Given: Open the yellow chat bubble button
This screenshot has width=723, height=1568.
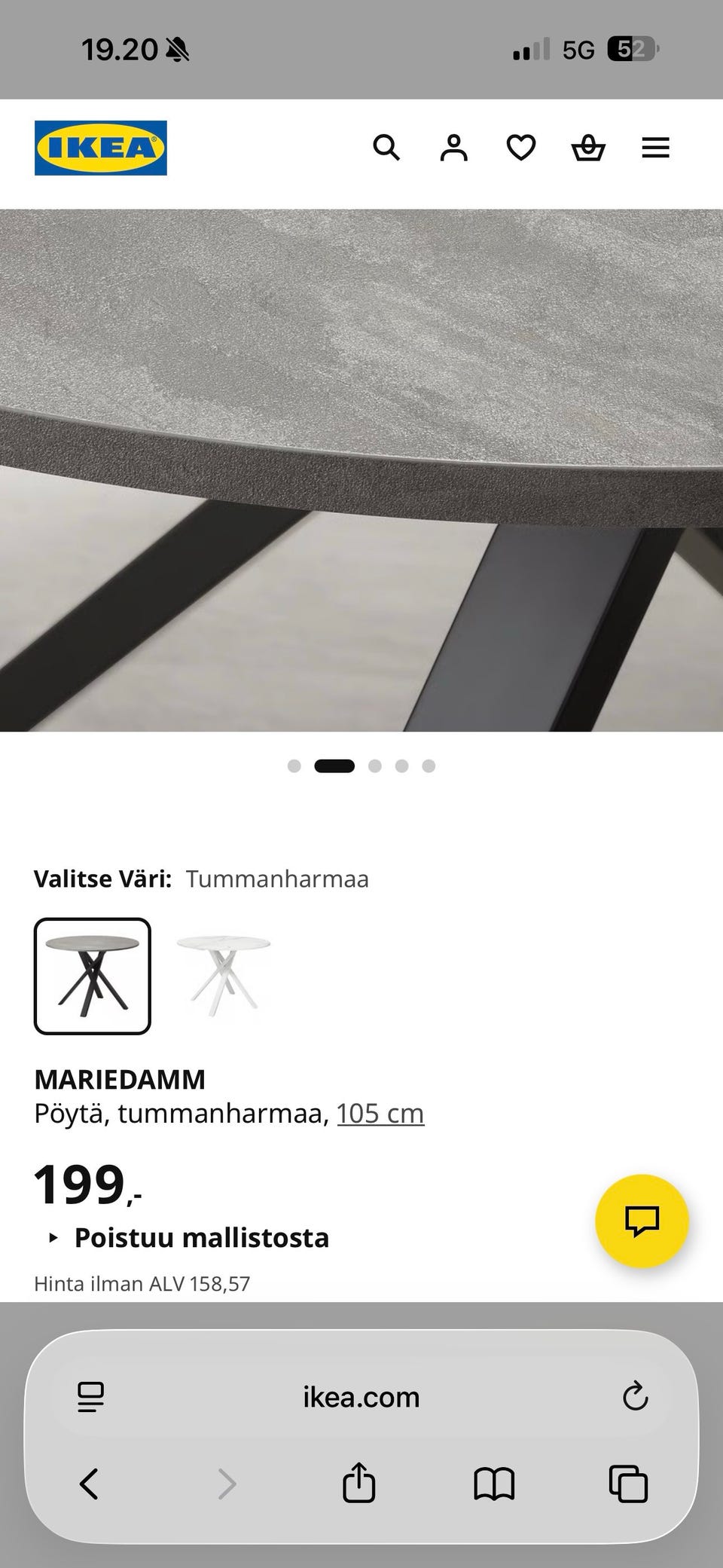Looking at the screenshot, I should pos(642,1221).
